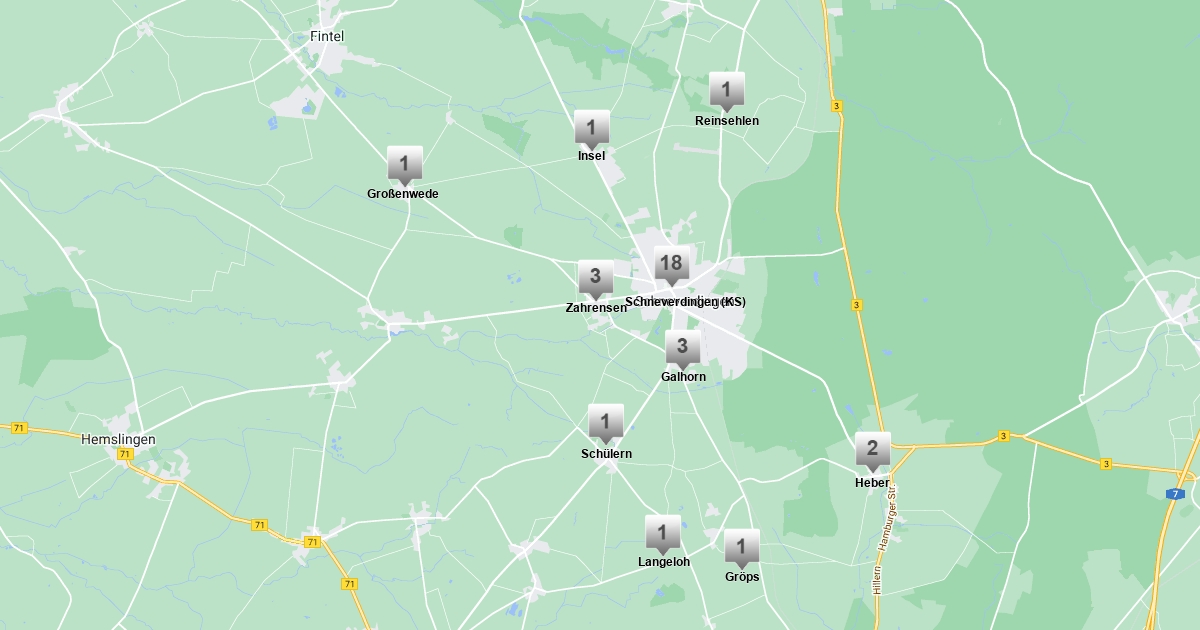Select the Zahrensen marker with 3 results
This screenshot has width=1200, height=630.
[596, 277]
